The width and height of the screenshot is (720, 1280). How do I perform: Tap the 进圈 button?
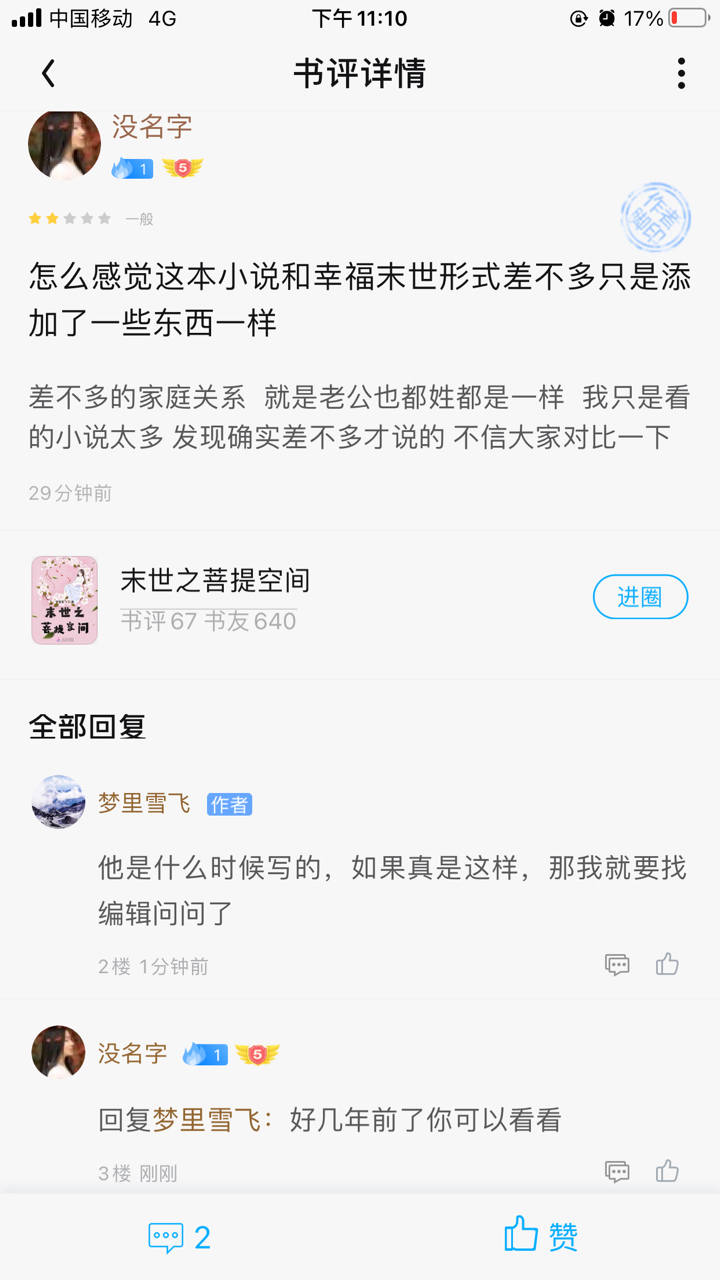click(x=640, y=597)
